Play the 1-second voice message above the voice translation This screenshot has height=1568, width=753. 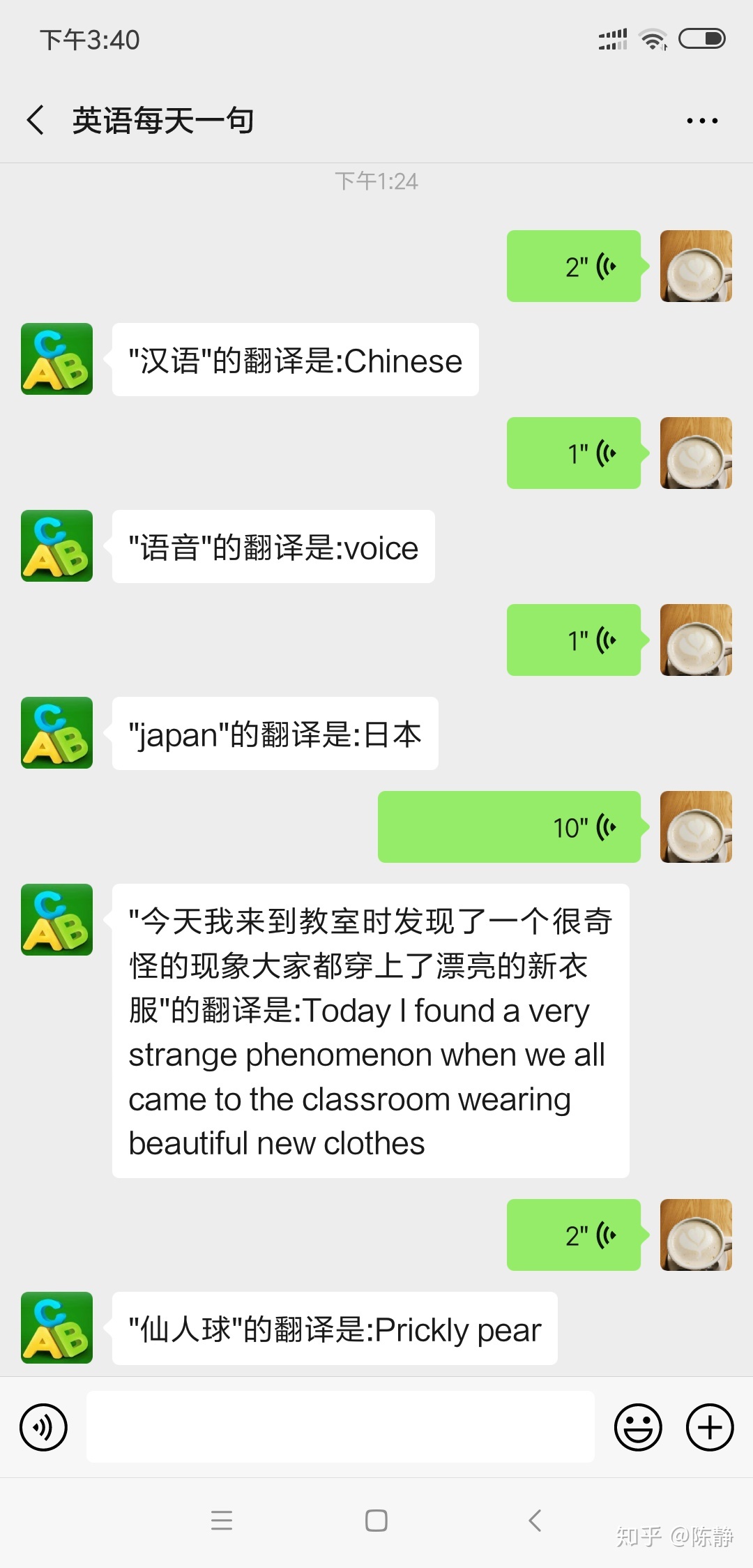(574, 453)
